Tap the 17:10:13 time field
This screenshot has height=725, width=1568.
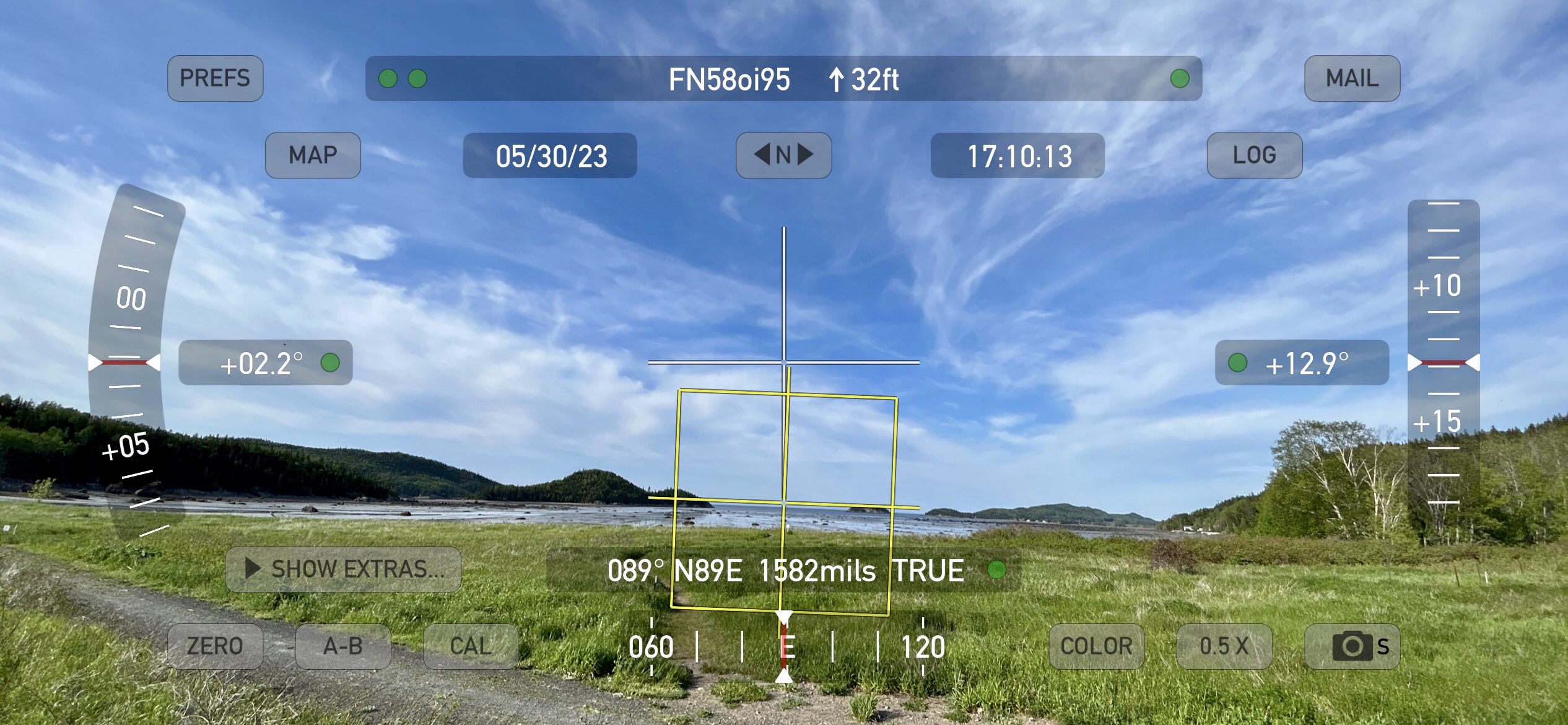1017,156
